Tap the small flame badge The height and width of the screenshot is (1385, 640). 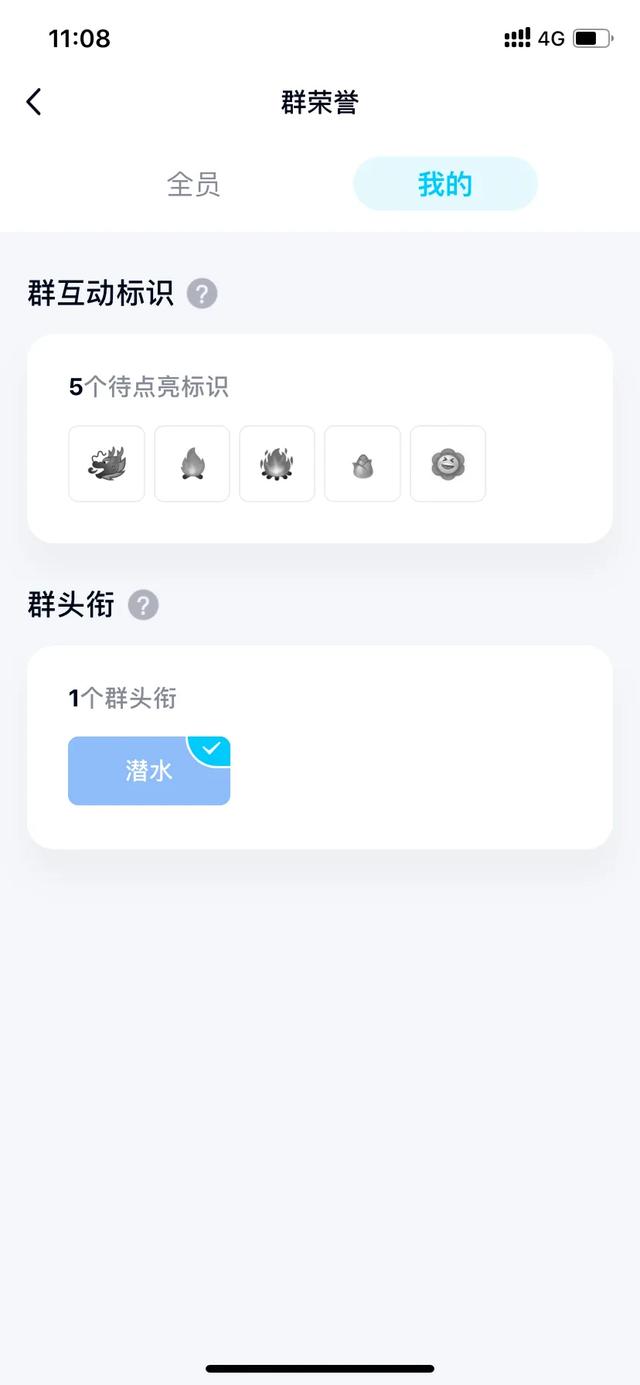click(x=192, y=464)
